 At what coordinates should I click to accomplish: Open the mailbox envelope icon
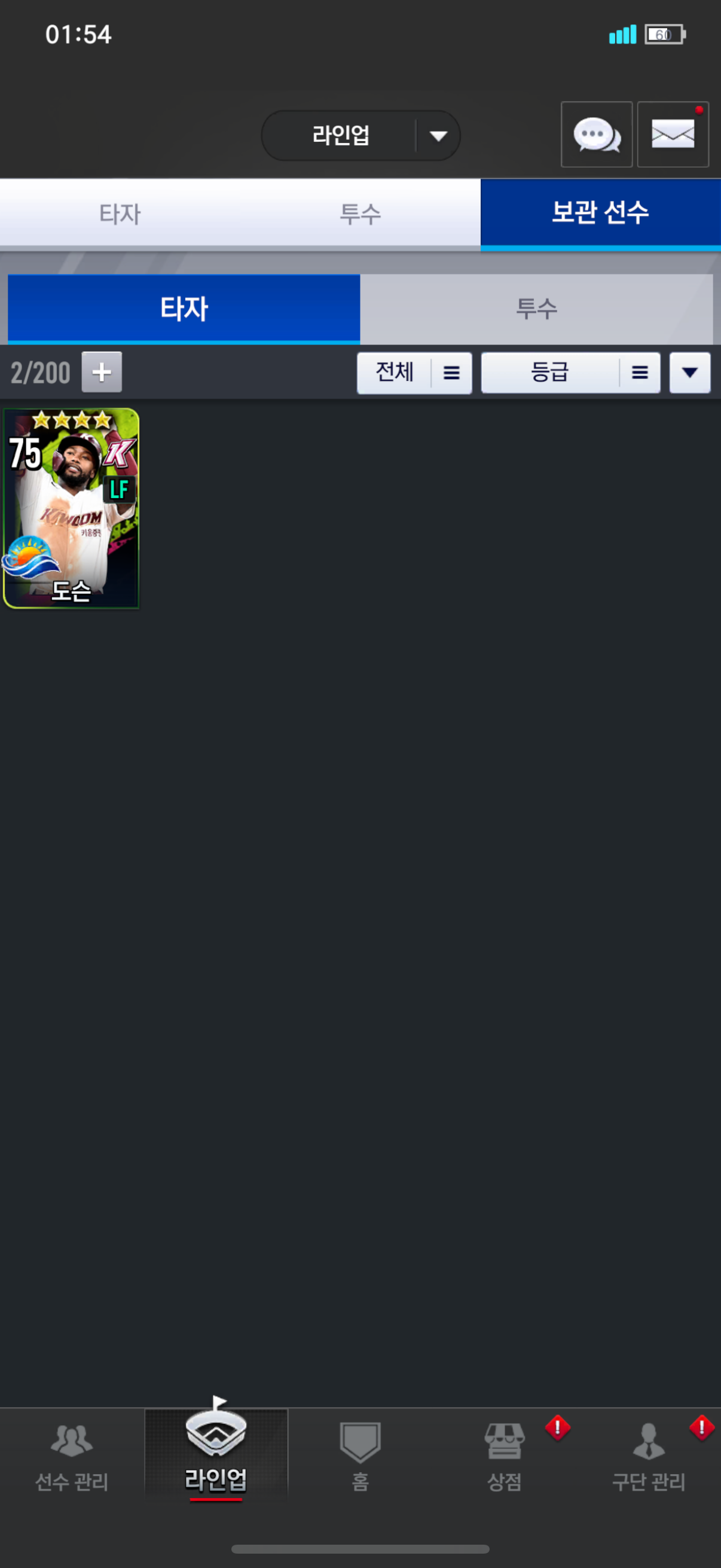click(x=673, y=135)
